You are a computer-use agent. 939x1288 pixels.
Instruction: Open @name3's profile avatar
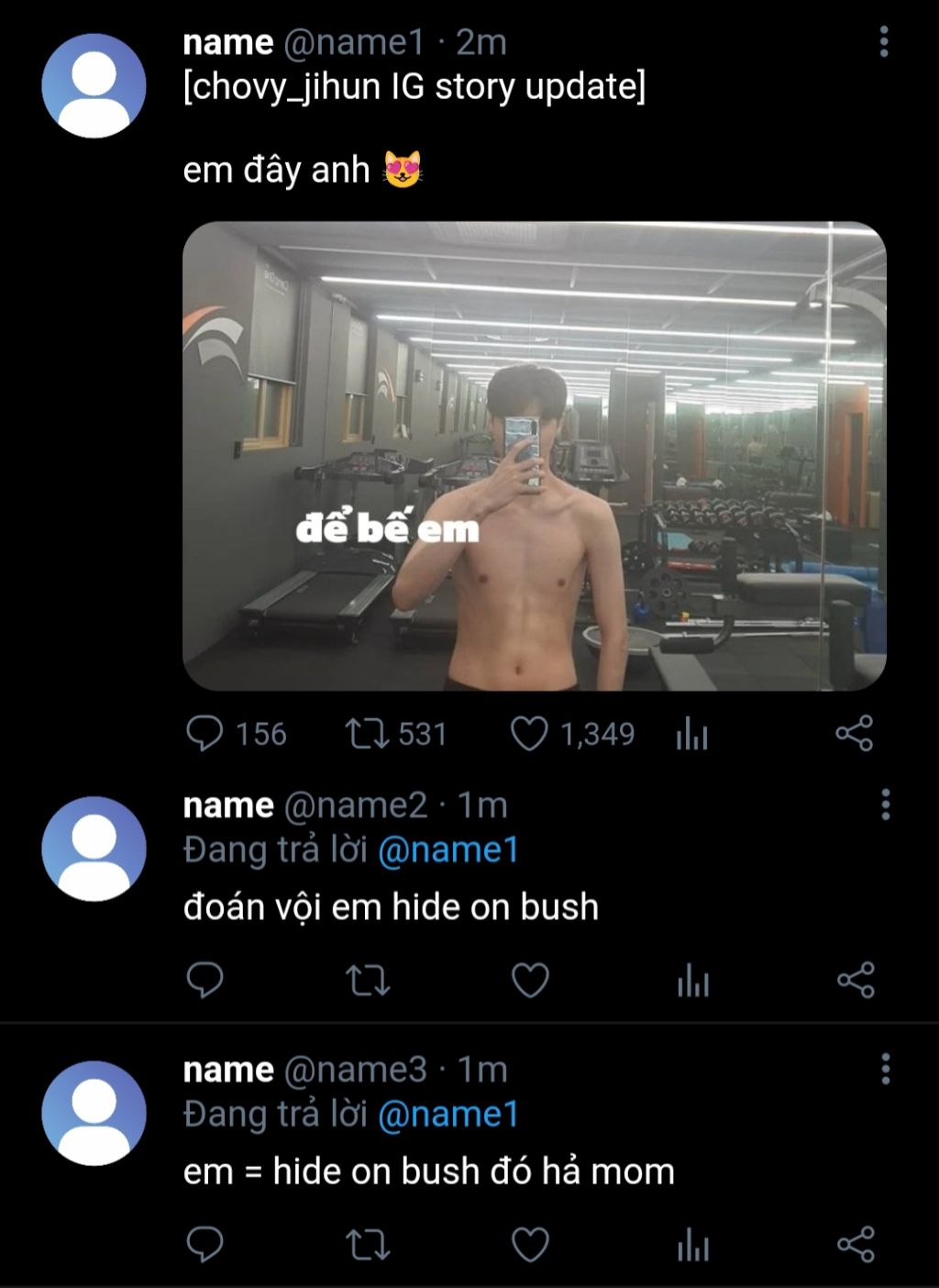click(94, 1113)
